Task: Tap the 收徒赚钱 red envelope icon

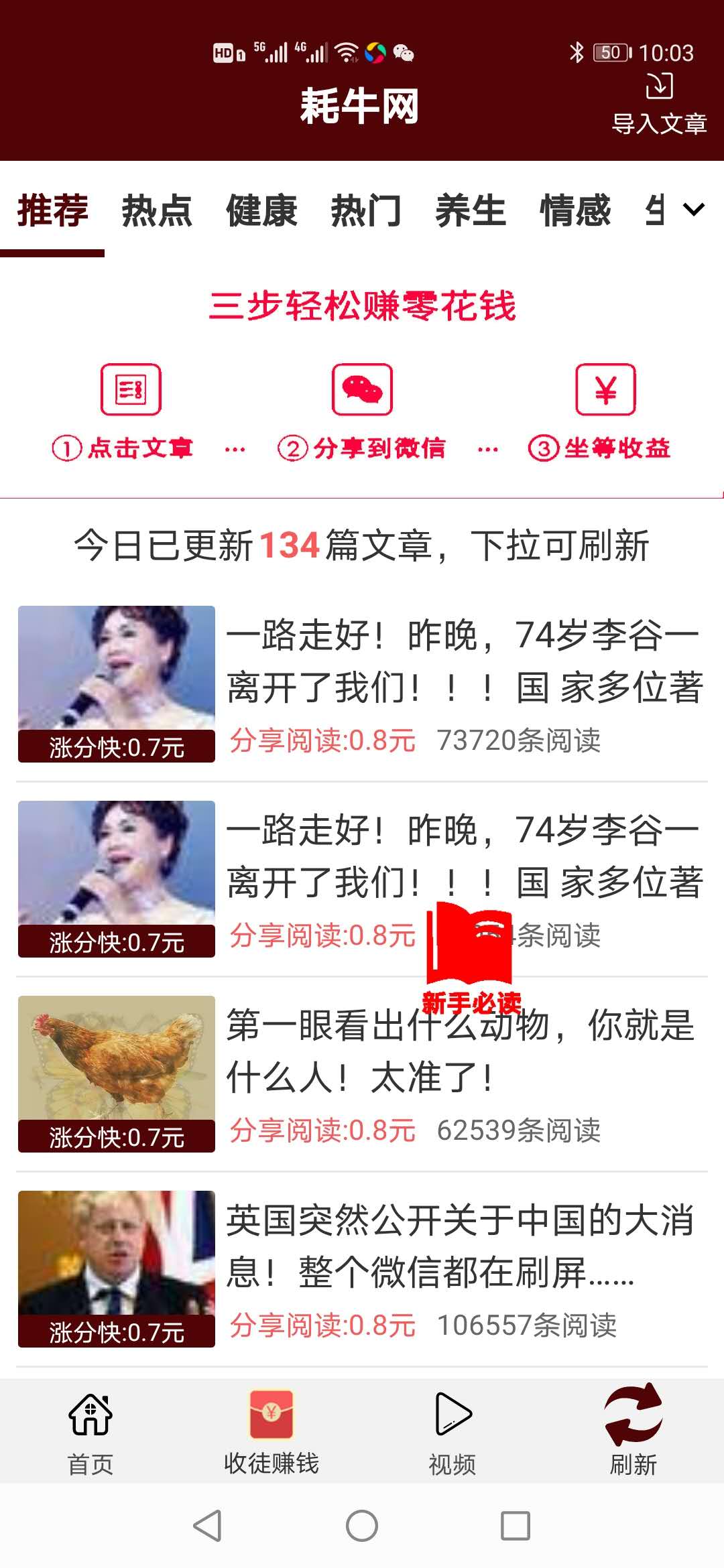Action: point(271,1411)
